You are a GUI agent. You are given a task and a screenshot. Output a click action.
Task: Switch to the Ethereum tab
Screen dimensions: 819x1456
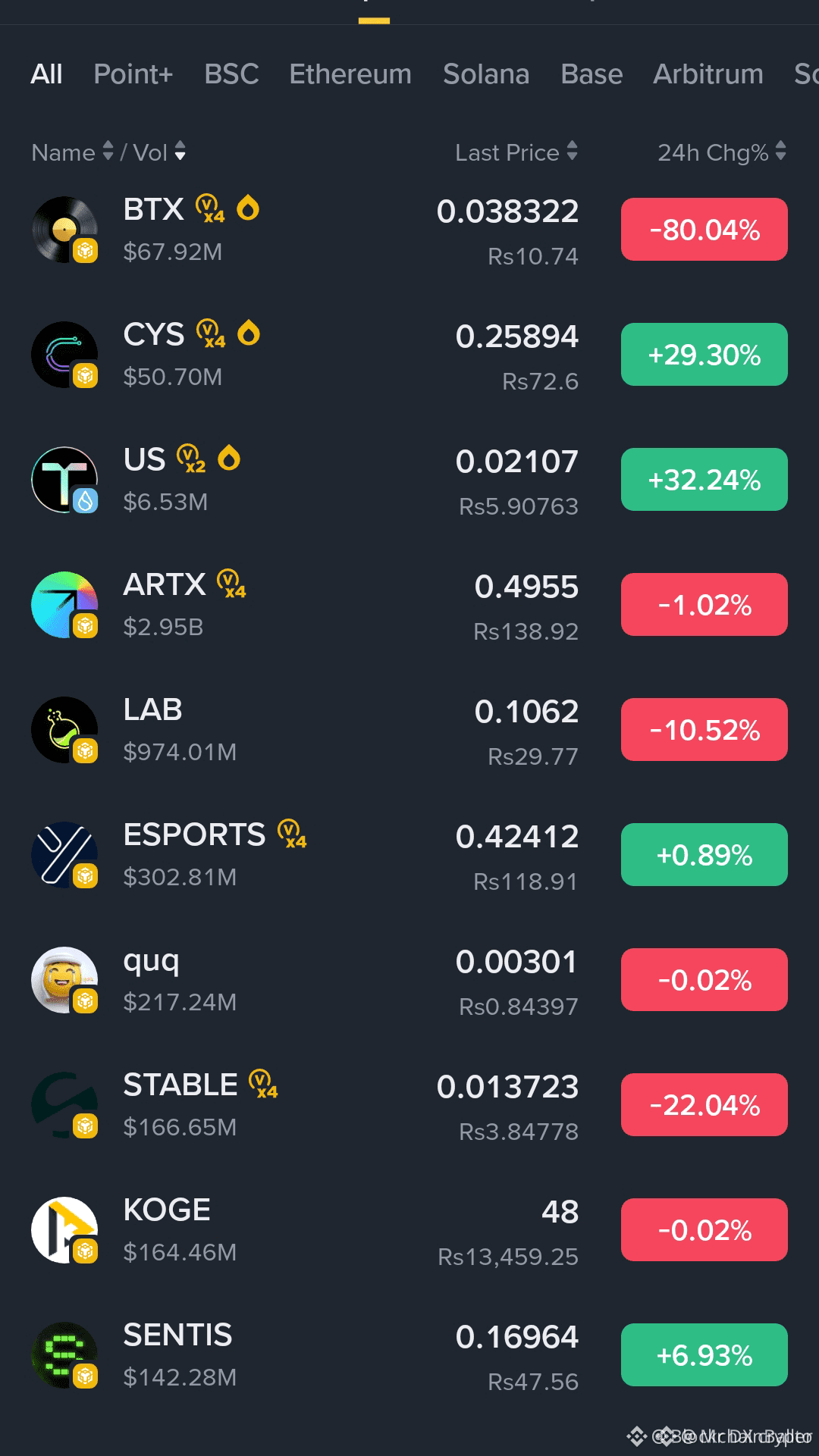pyautogui.click(x=350, y=74)
